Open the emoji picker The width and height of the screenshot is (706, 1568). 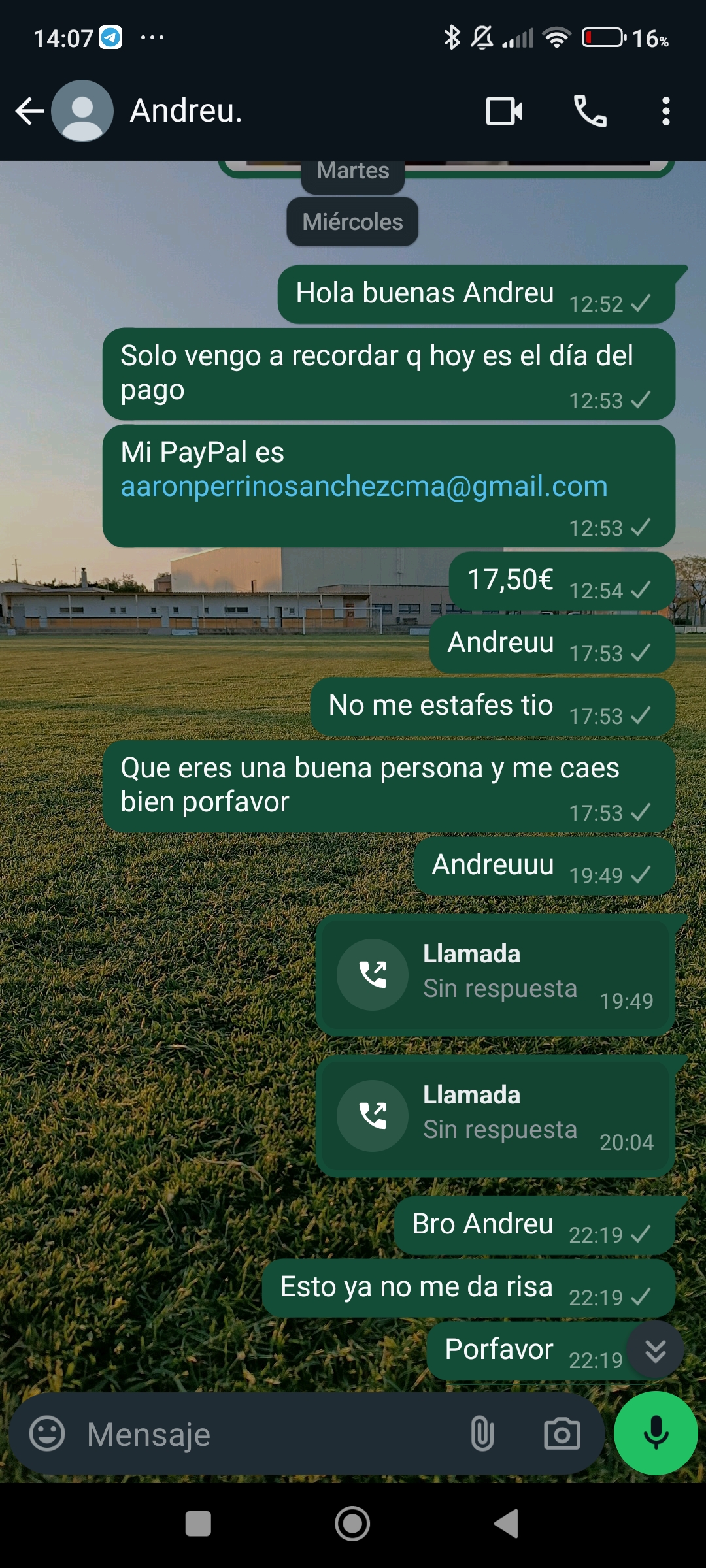[47, 1434]
